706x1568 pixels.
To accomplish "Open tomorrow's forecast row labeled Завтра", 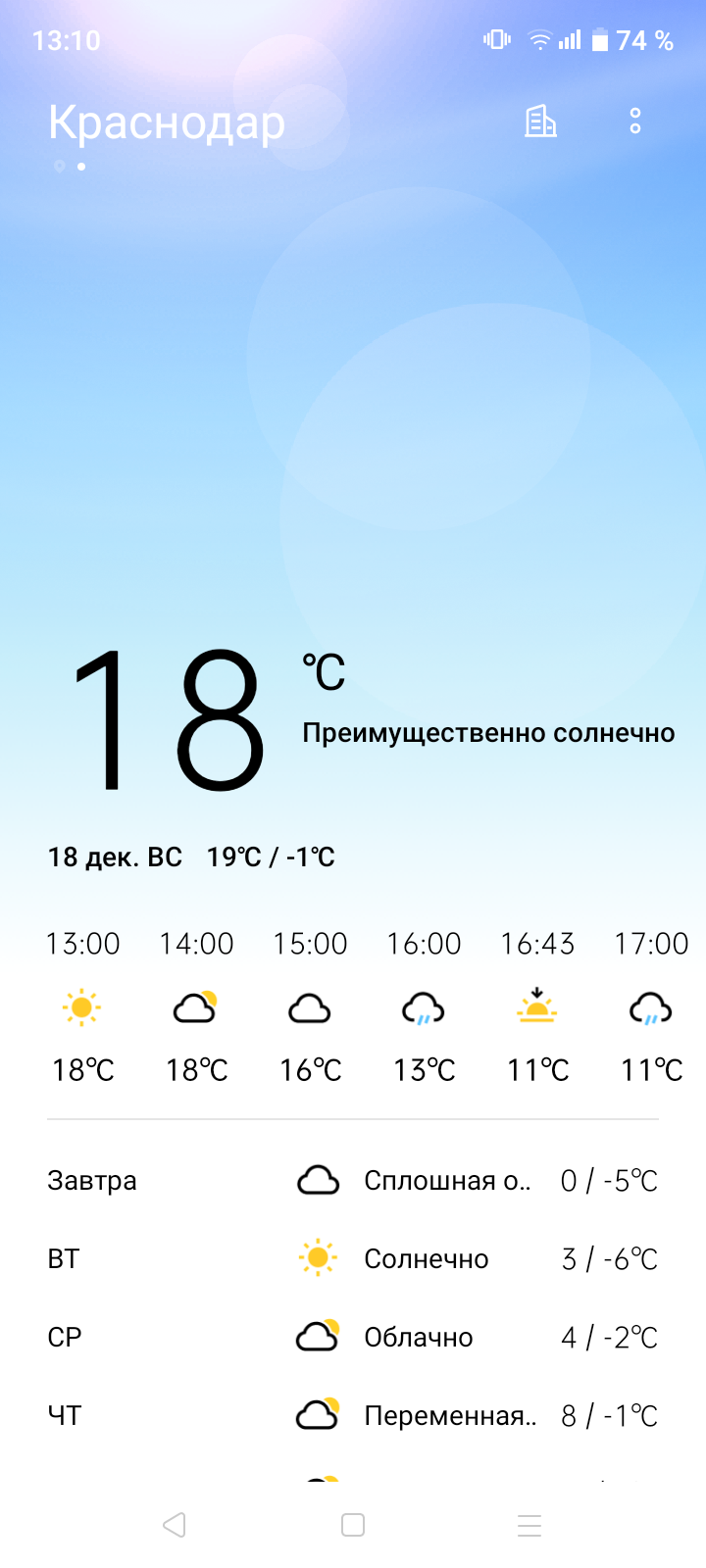I will [353, 1180].
